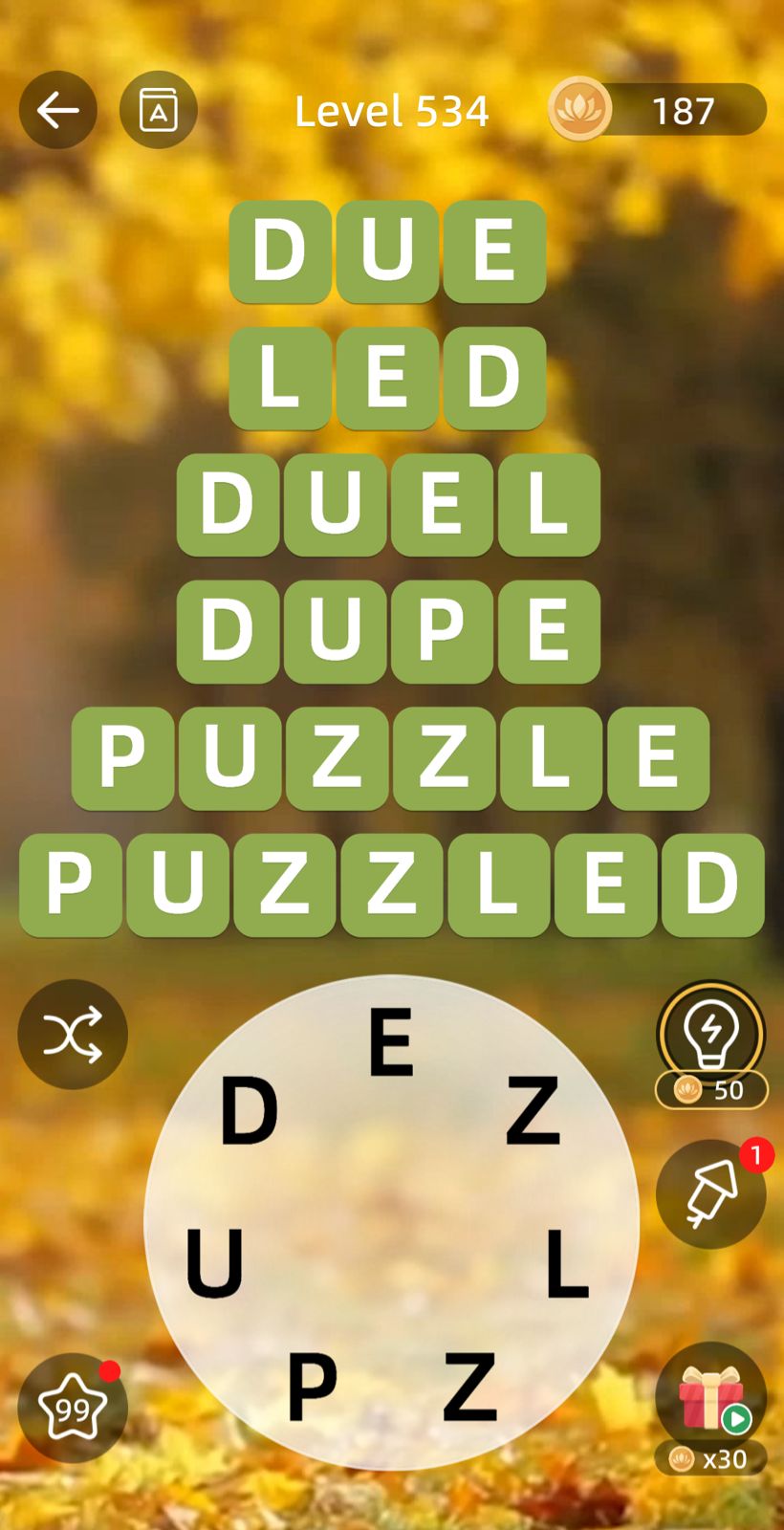Go back using the arrow button

click(x=58, y=111)
